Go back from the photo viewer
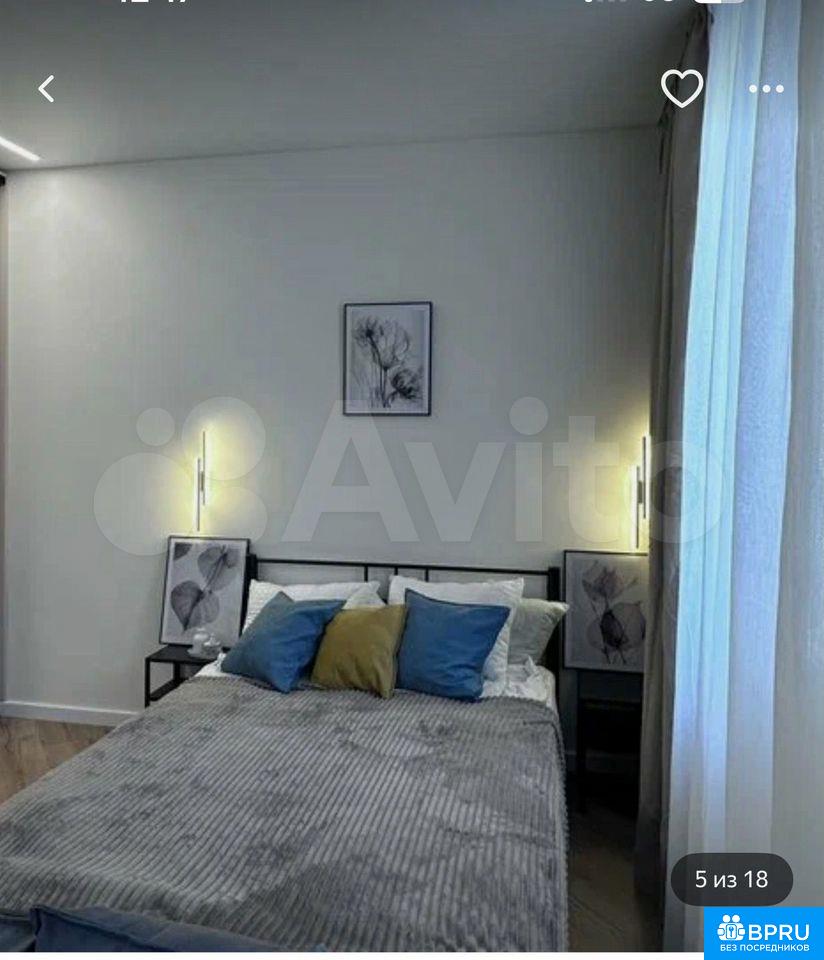 46,89
